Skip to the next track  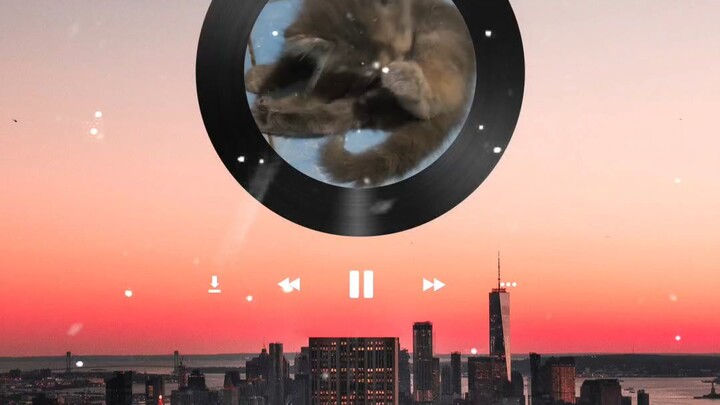[x=433, y=285]
